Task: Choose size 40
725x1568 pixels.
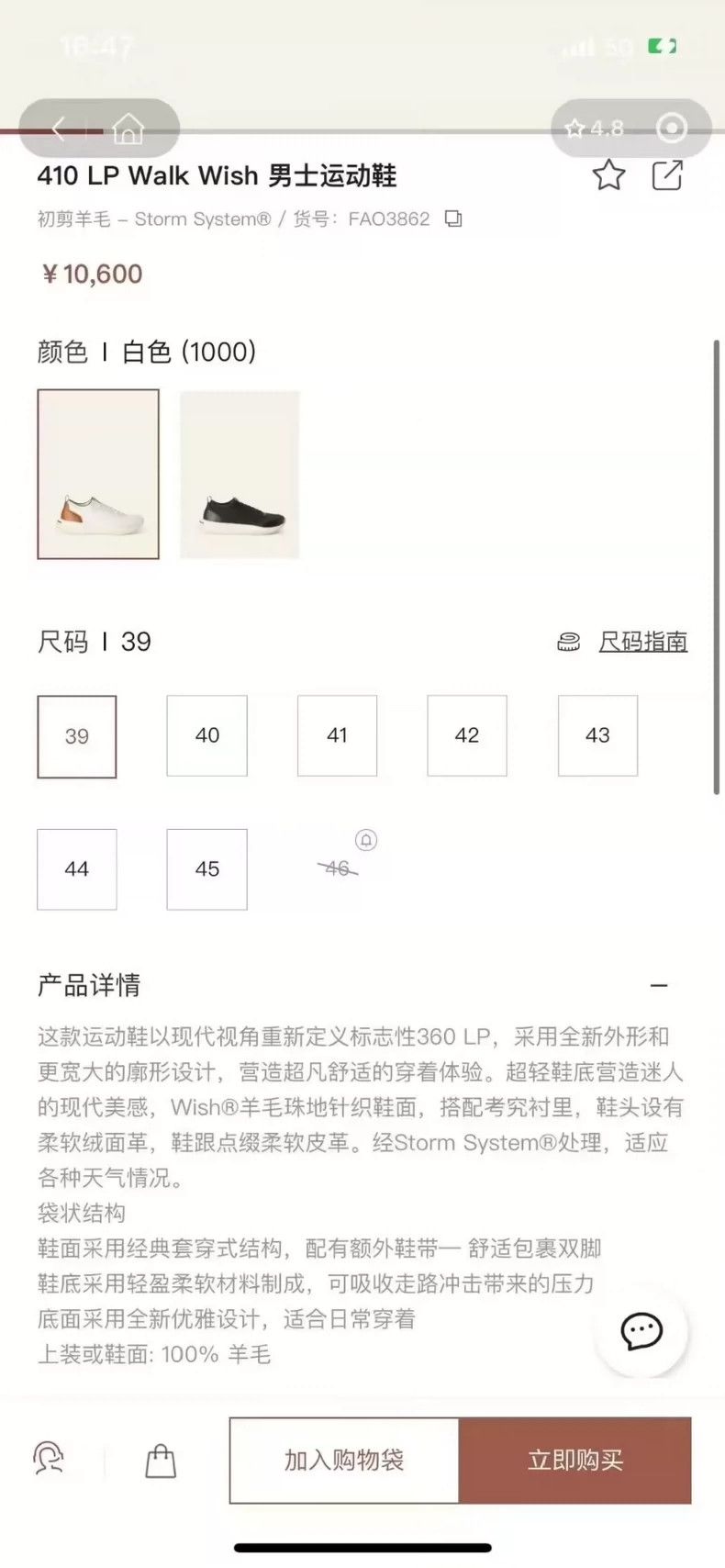Action: pos(207,735)
